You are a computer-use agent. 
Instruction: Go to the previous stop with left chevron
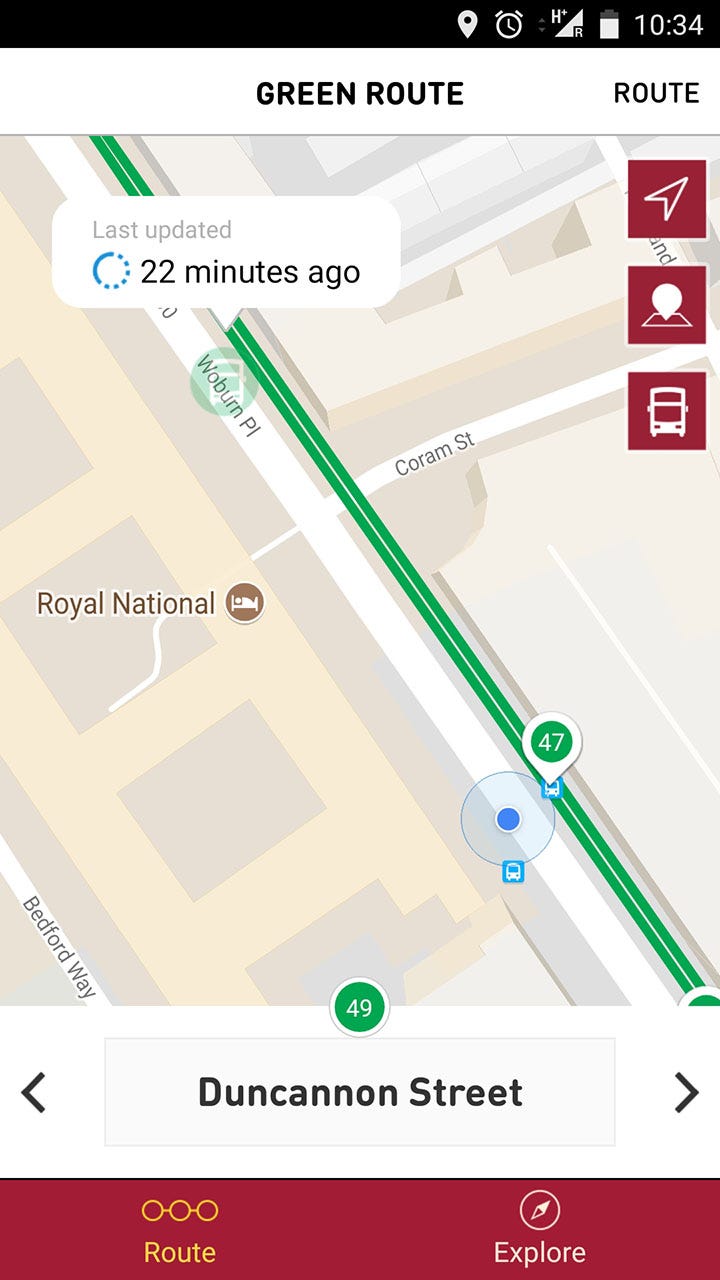(35, 1092)
